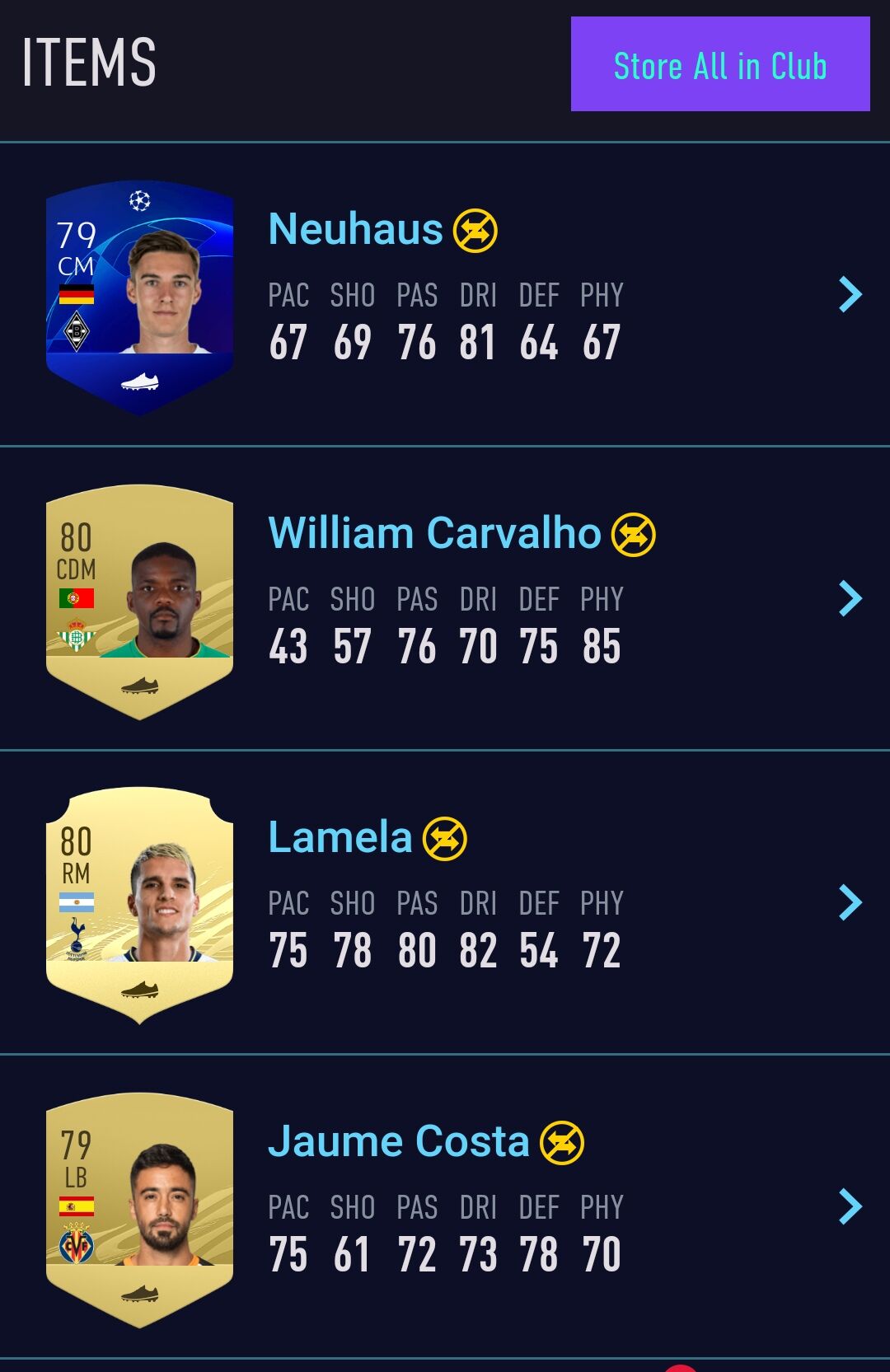Viewport: 890px width, 1372px height.
Task: Expand Jaume Costa's details chevron
Action: pos(850,1206)
